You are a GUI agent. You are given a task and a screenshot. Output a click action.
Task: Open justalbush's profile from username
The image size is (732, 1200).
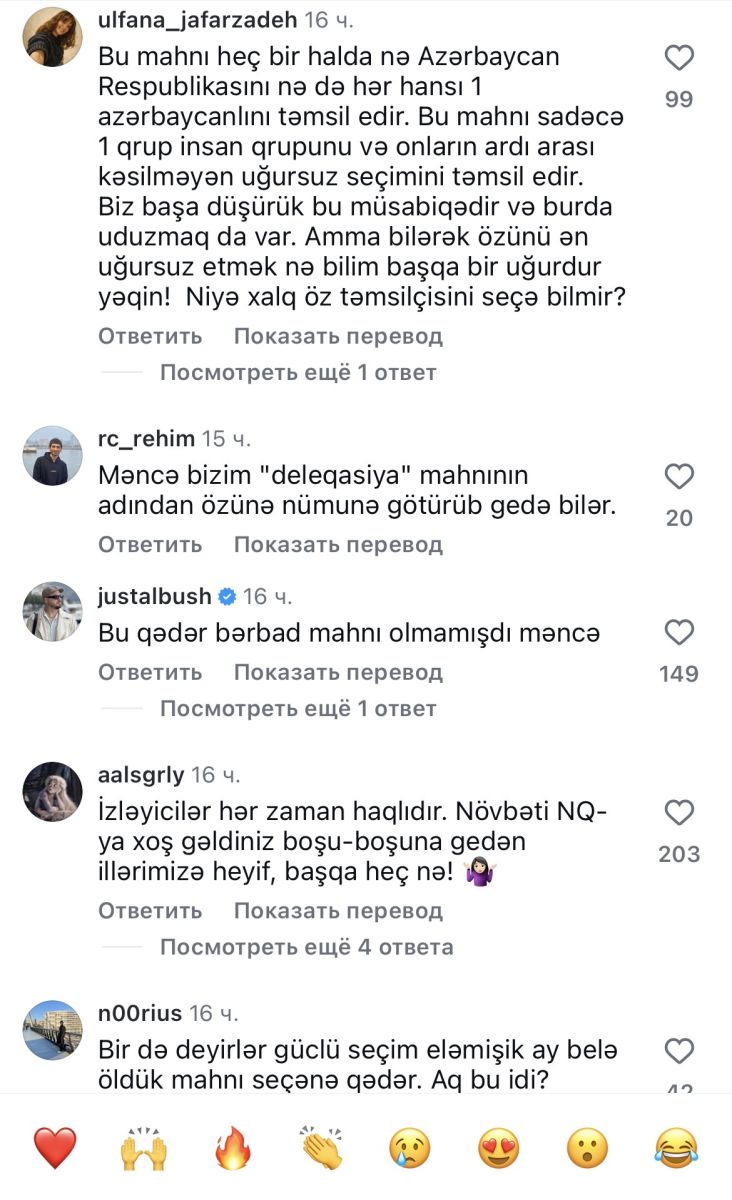coord(155,597)
